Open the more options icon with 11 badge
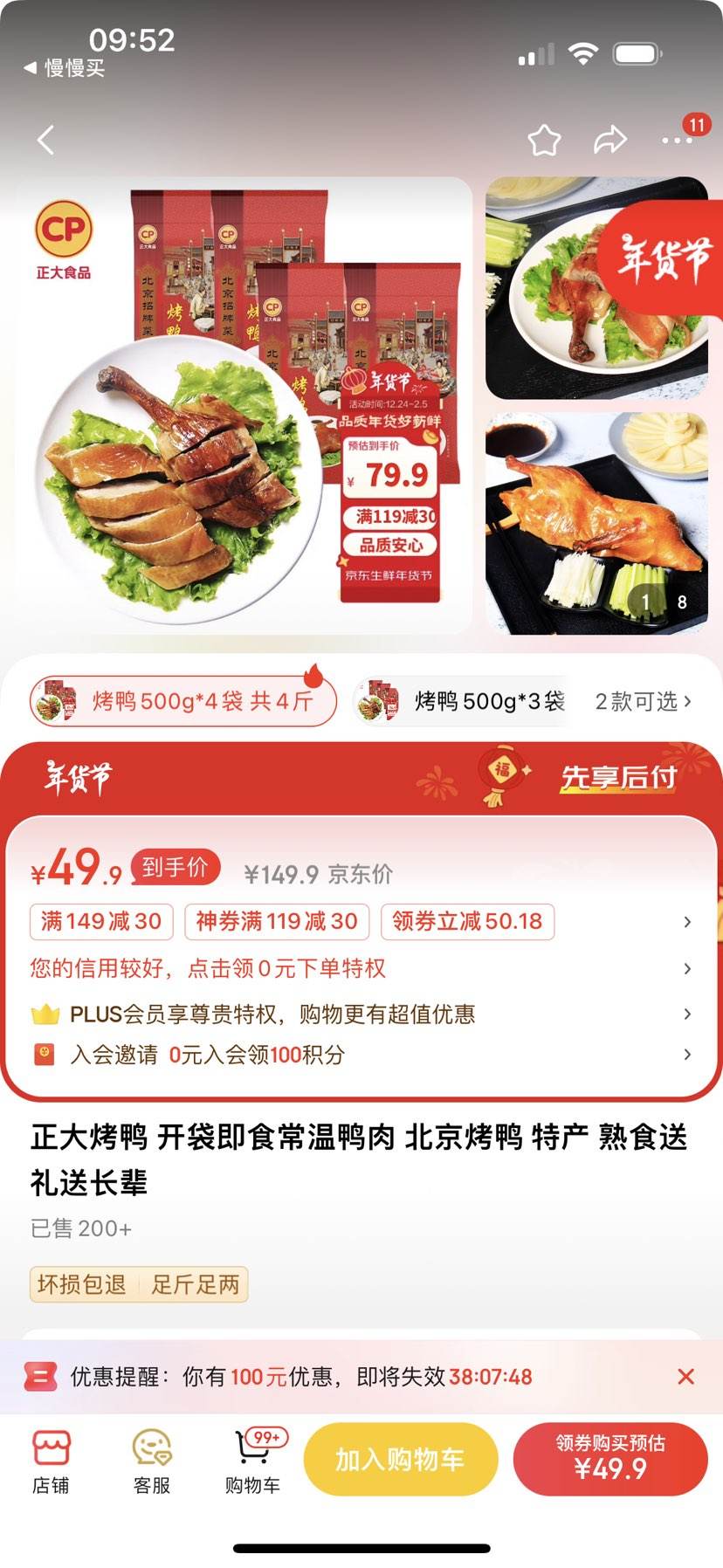This screenshot has width=723, height=1568. (x=677, y=140)
